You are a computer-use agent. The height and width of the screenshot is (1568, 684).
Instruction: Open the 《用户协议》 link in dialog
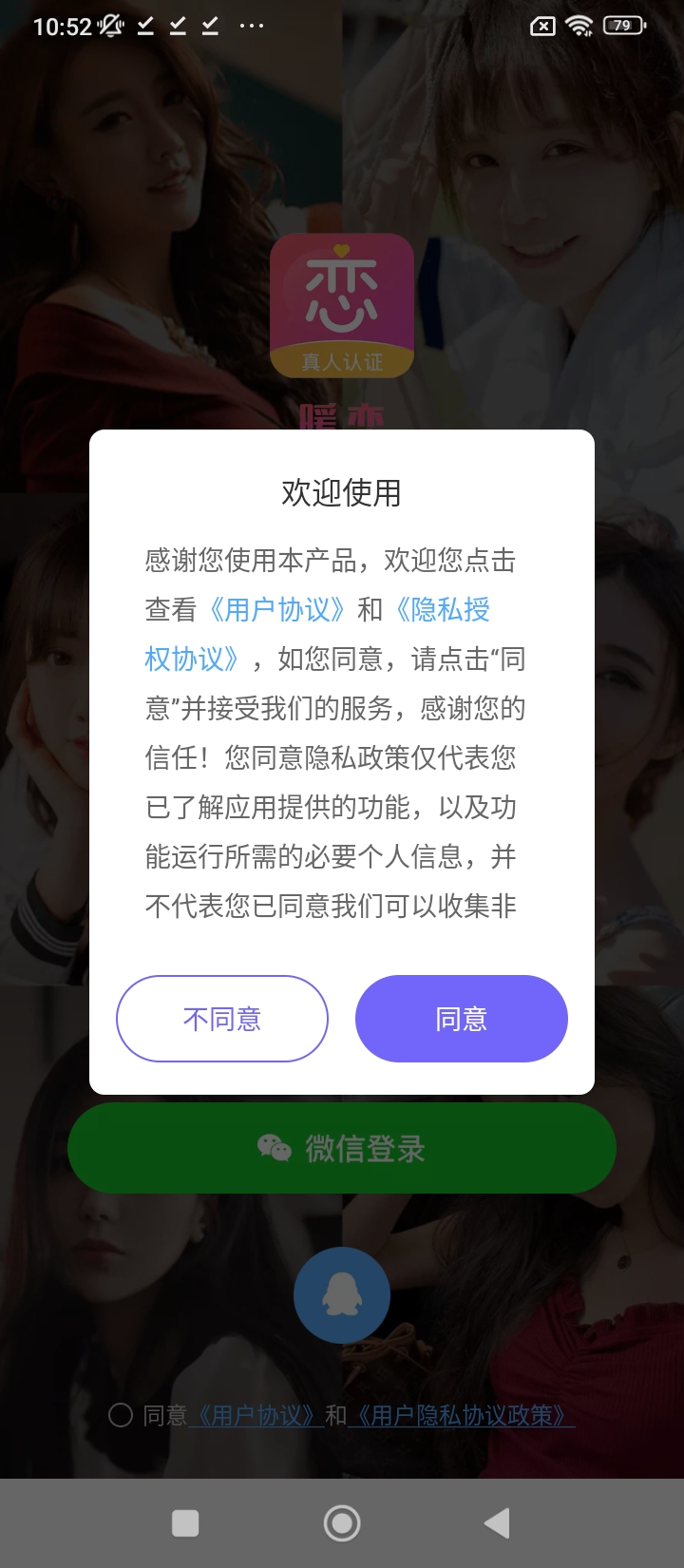tap(276, 609)
